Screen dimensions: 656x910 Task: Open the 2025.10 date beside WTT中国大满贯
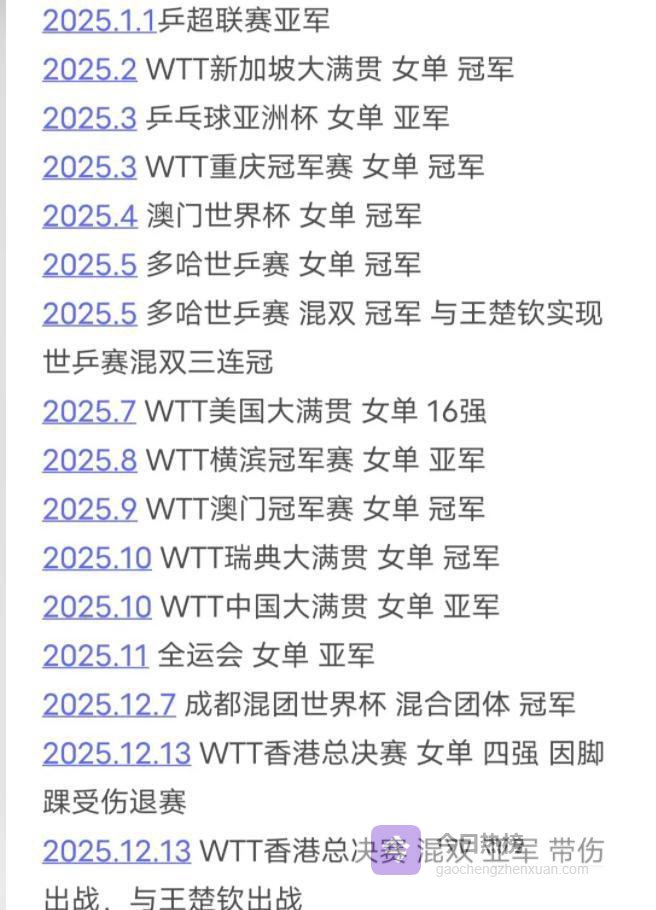[96, 607]
